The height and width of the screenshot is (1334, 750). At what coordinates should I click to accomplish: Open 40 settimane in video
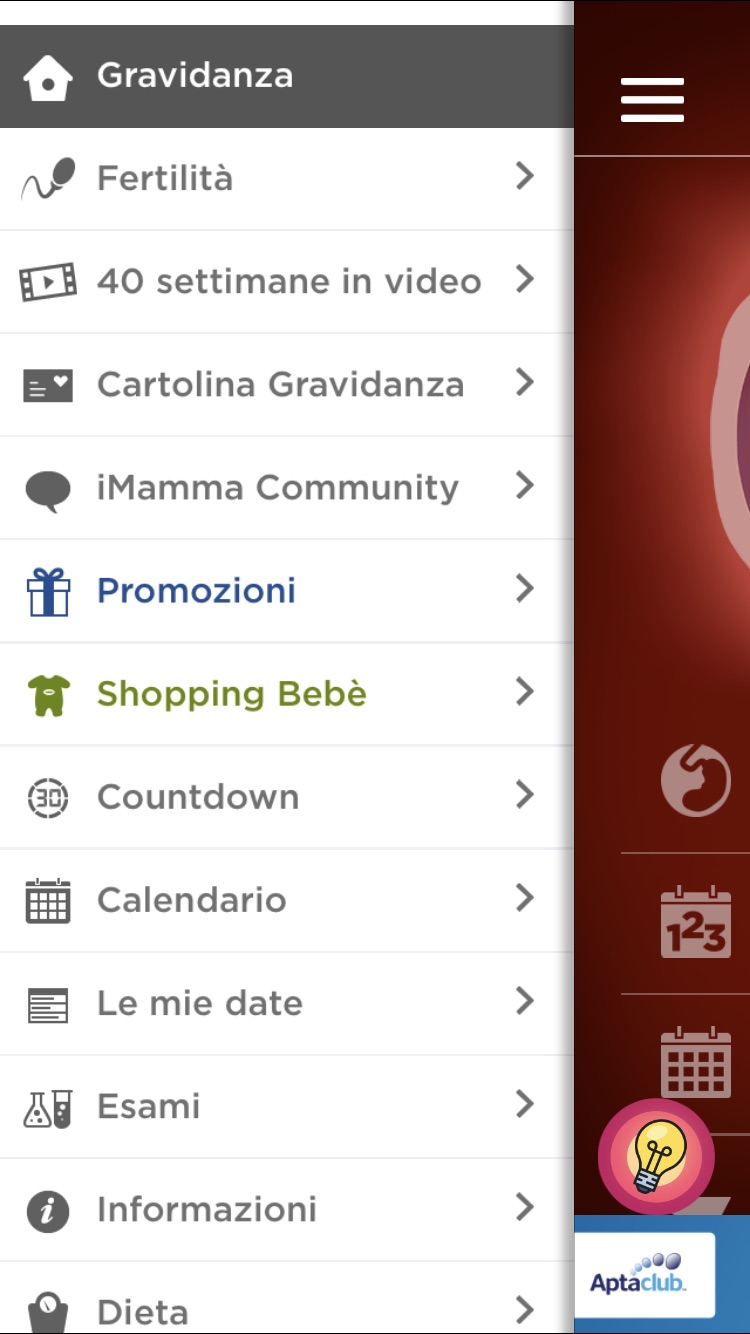click(x=287, y=282)
